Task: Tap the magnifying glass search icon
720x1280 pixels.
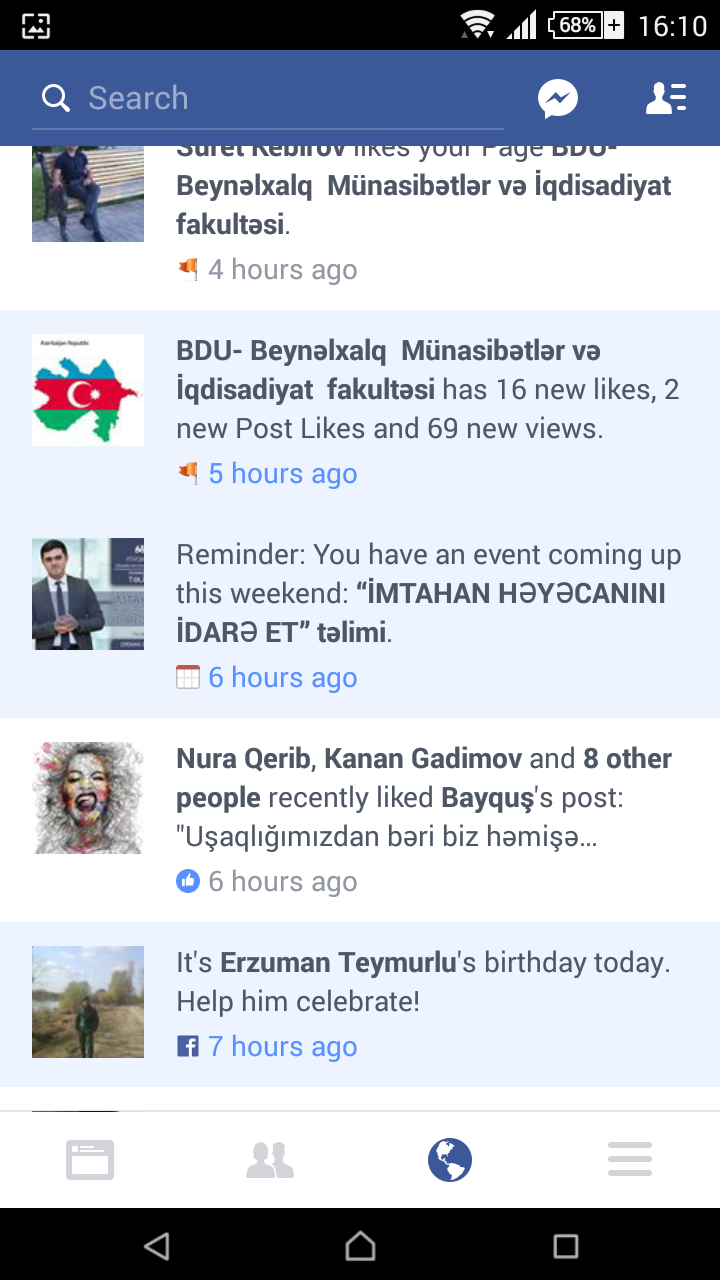Action: (56, 97)
